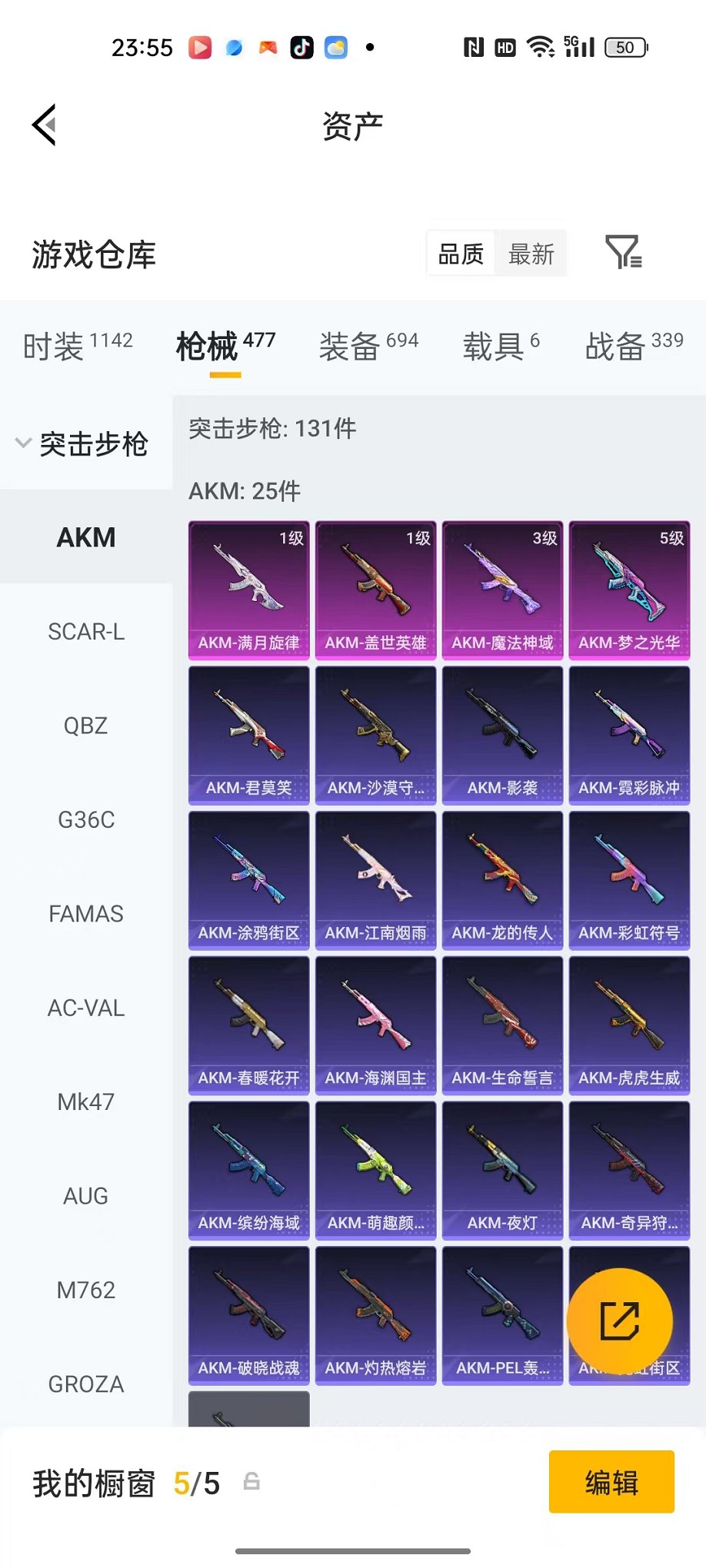This screenshot has height=1568, width=706.
Task: Tap the 编辑 button for 我的橱窗
Action: tap(611, 1482)
